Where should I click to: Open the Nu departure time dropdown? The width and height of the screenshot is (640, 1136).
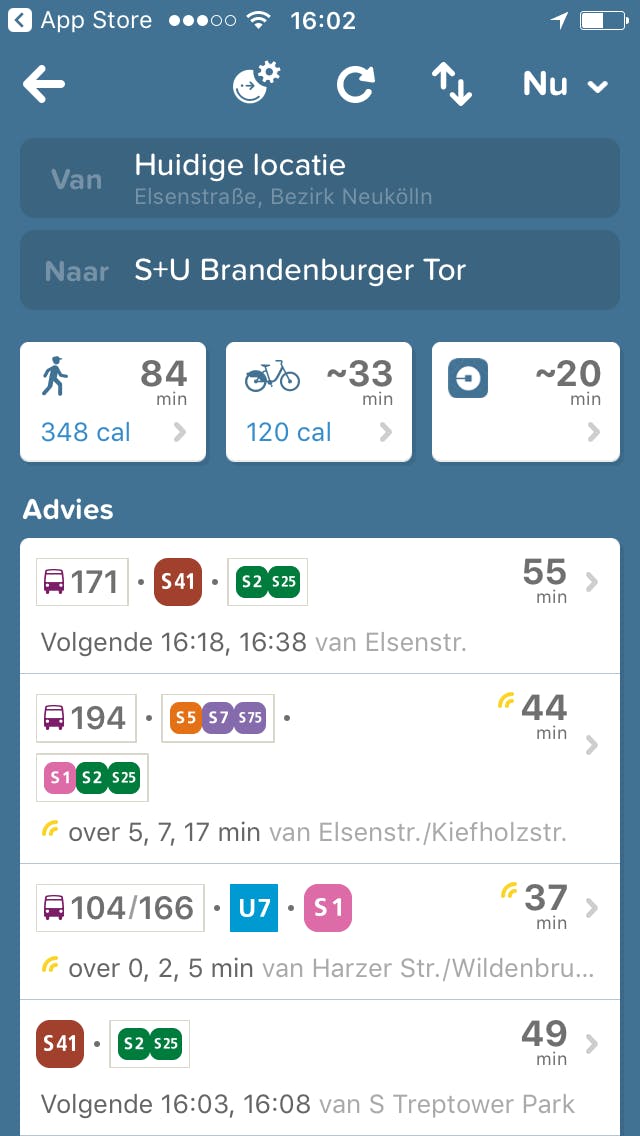pyautogui.click(x=565, y=85)
